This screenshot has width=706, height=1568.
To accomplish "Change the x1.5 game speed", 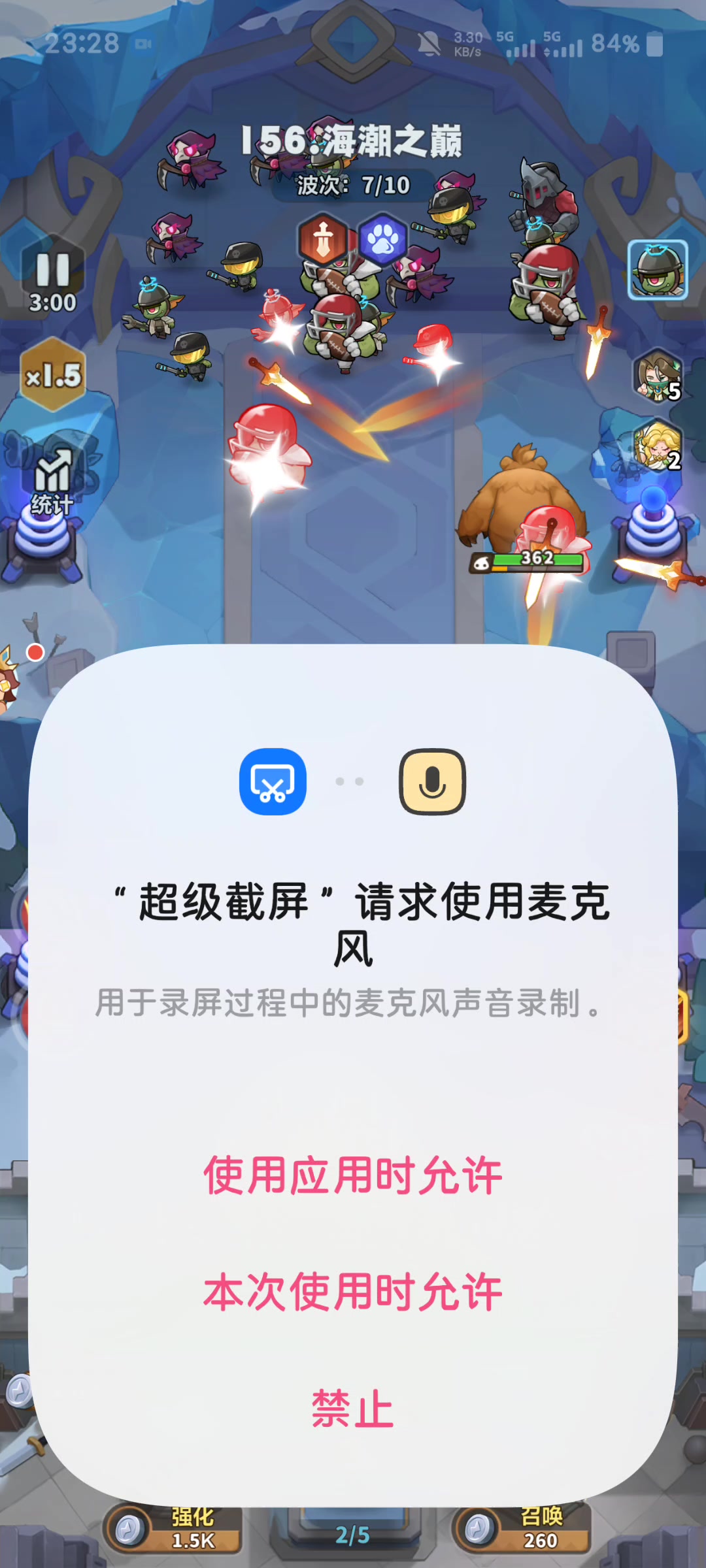I will point(53,376).
